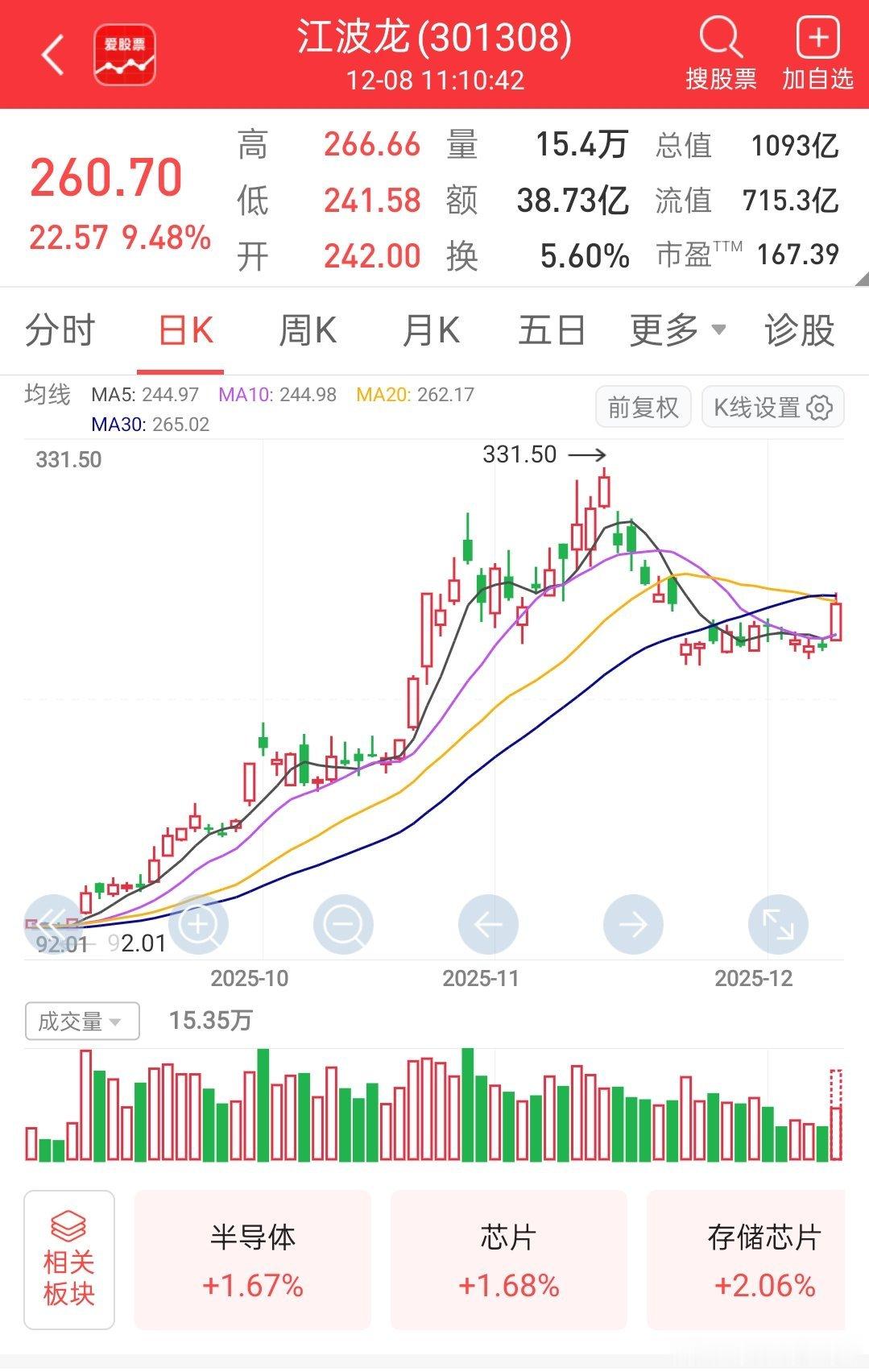Zoom in on the K-line chart
Image resolution: width=869 pixels, height=1372 pixels.
[x=198, y=924]
